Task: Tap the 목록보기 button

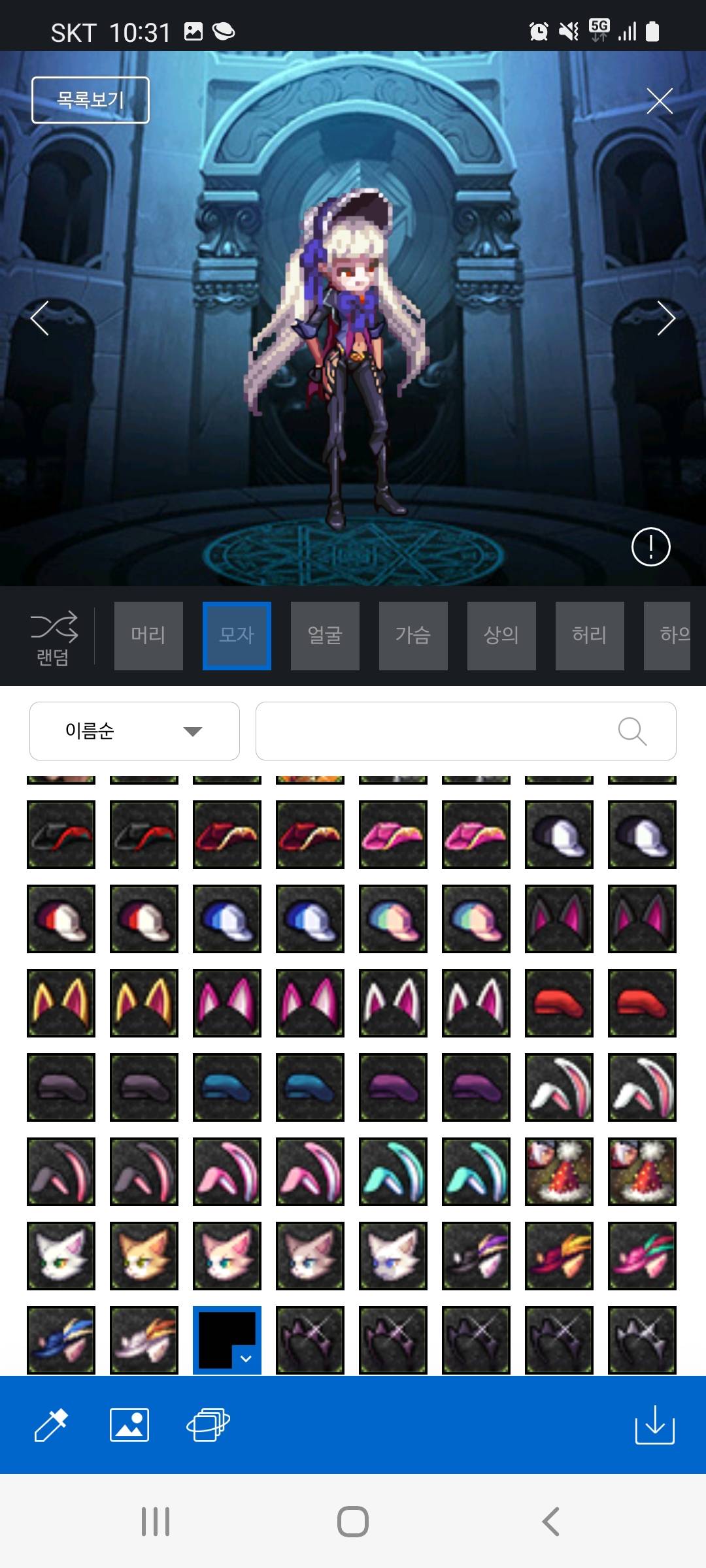Action: 90,100
